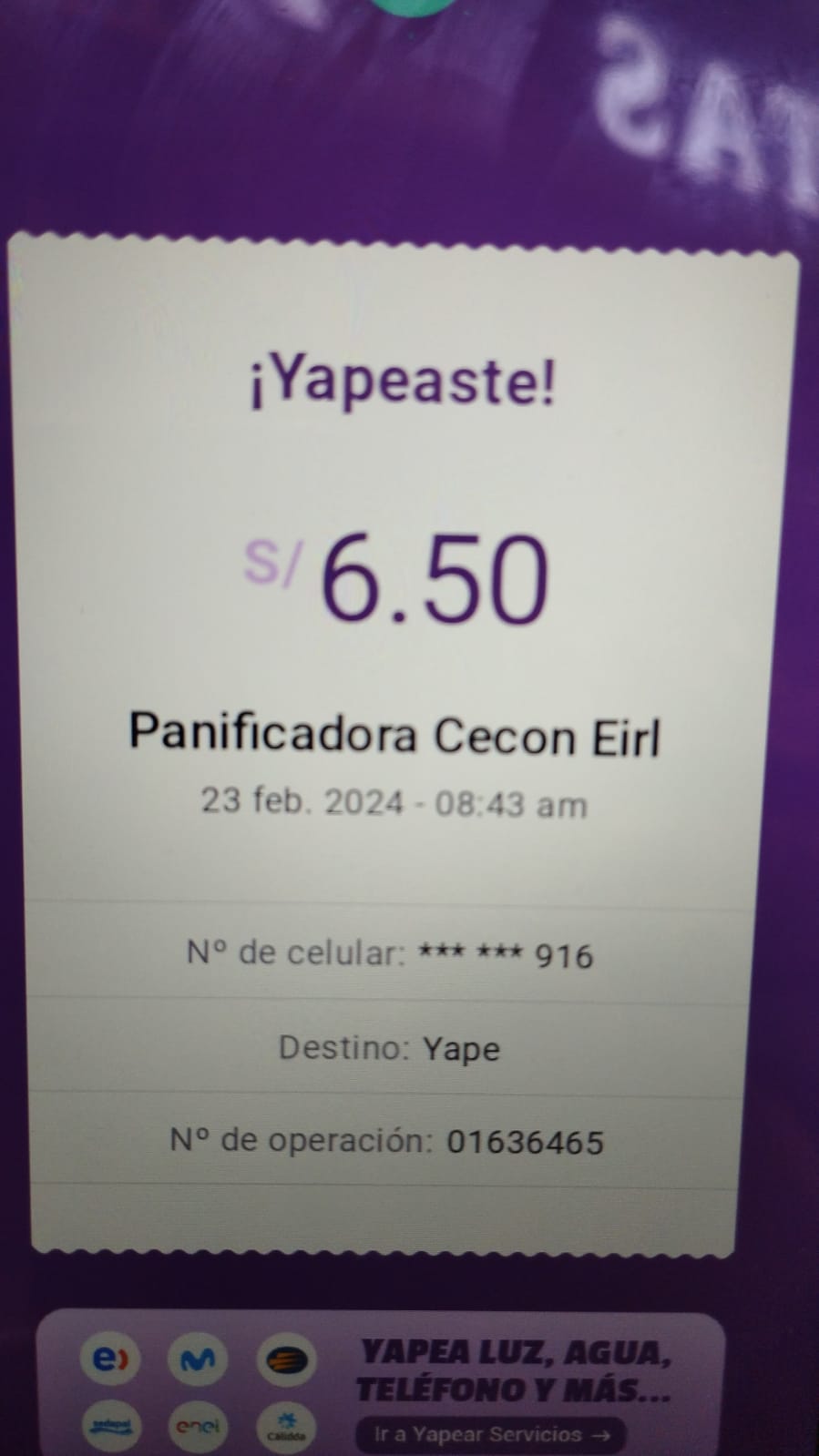
Task: Open Ir a Yapear Servicios banner button
Action: (x=491, y=1434)
